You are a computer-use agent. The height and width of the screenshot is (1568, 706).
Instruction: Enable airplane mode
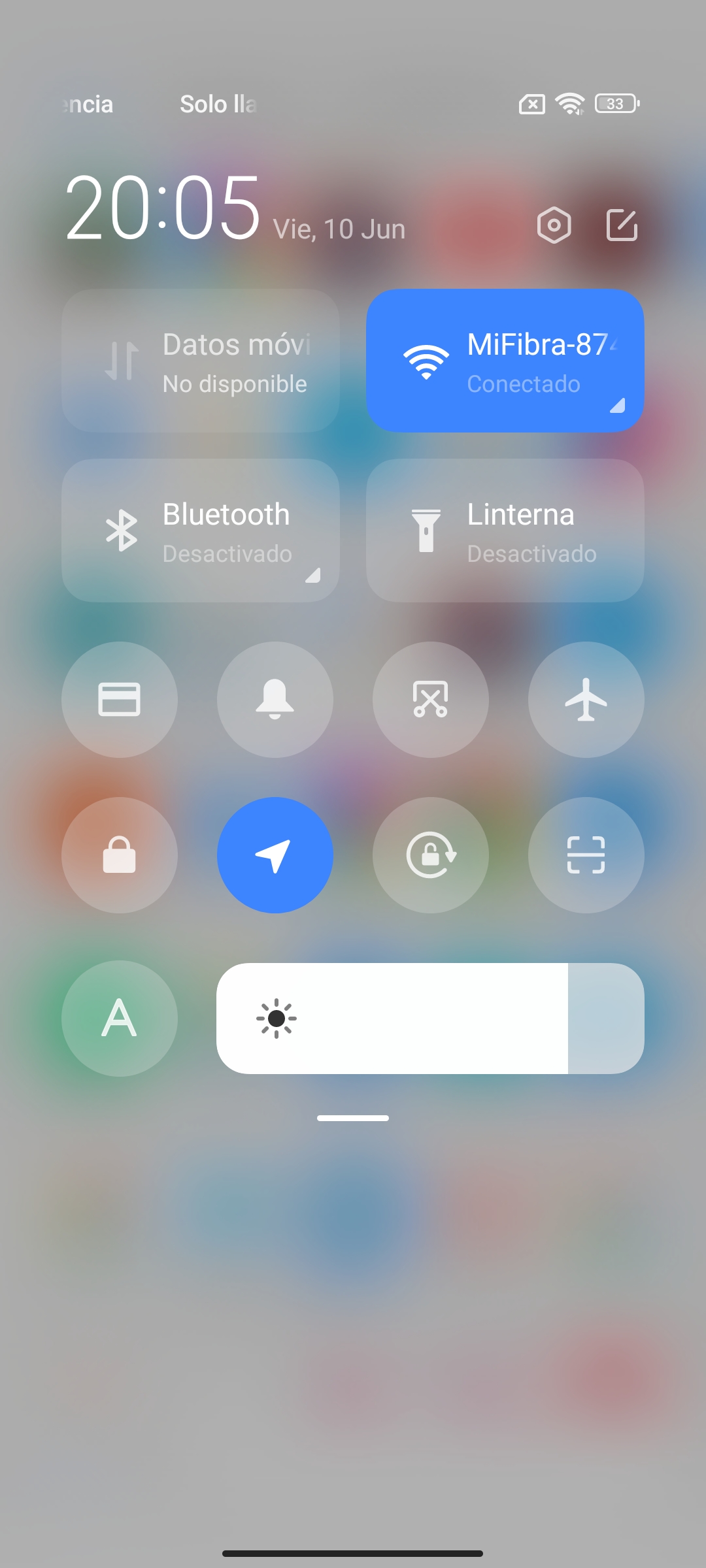click(x=586, y=700)
